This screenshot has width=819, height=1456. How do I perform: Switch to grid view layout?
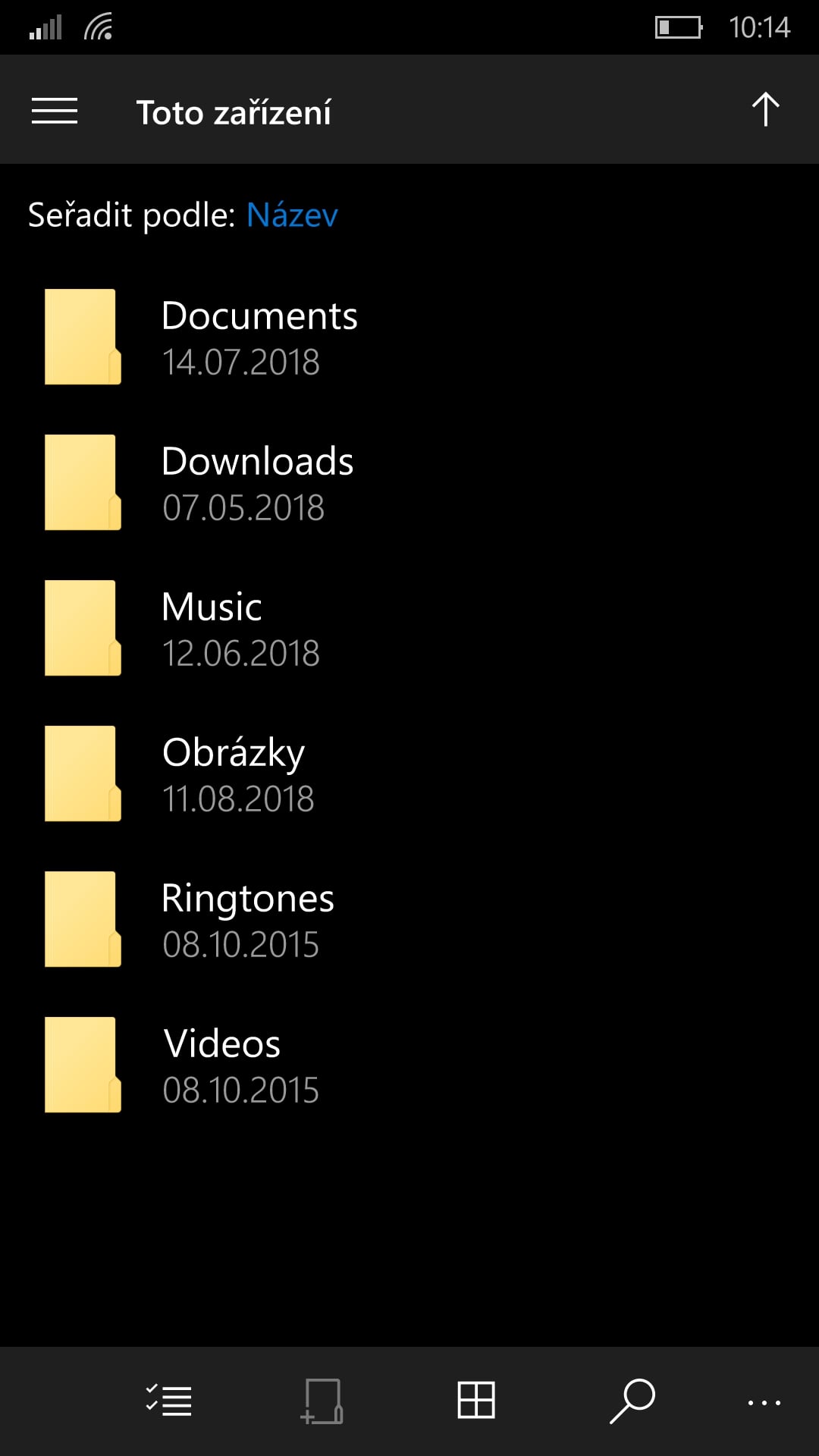476,1400
